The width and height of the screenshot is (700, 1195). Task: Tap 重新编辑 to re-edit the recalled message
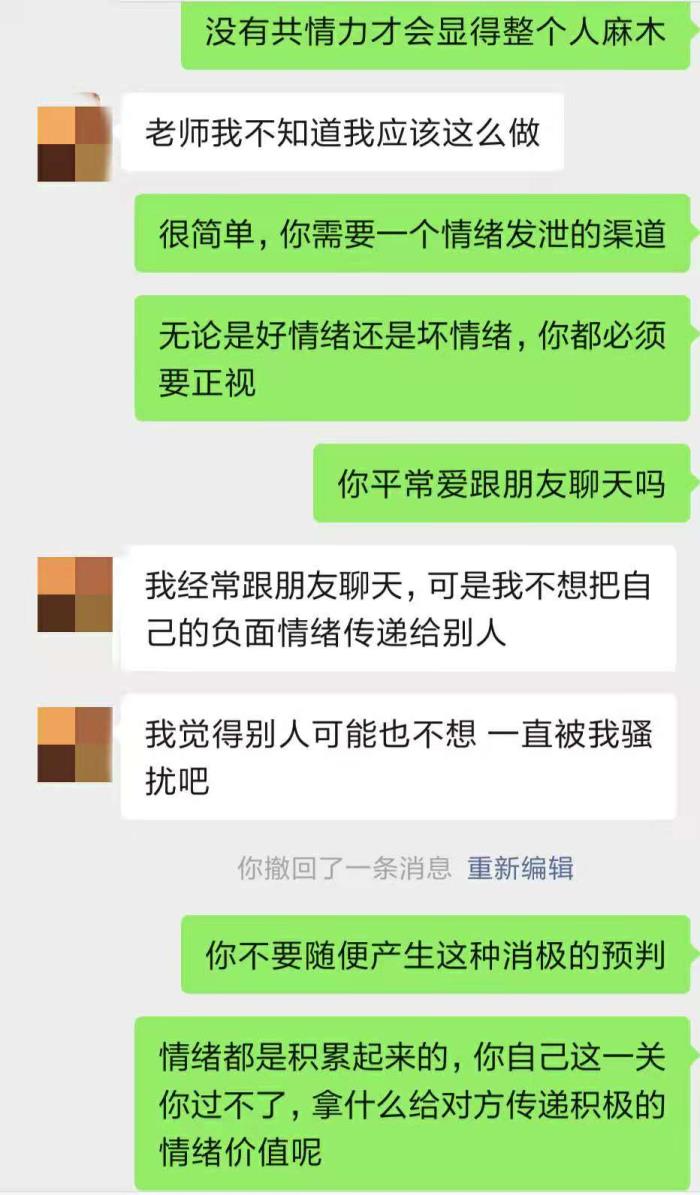pos(520,868)
